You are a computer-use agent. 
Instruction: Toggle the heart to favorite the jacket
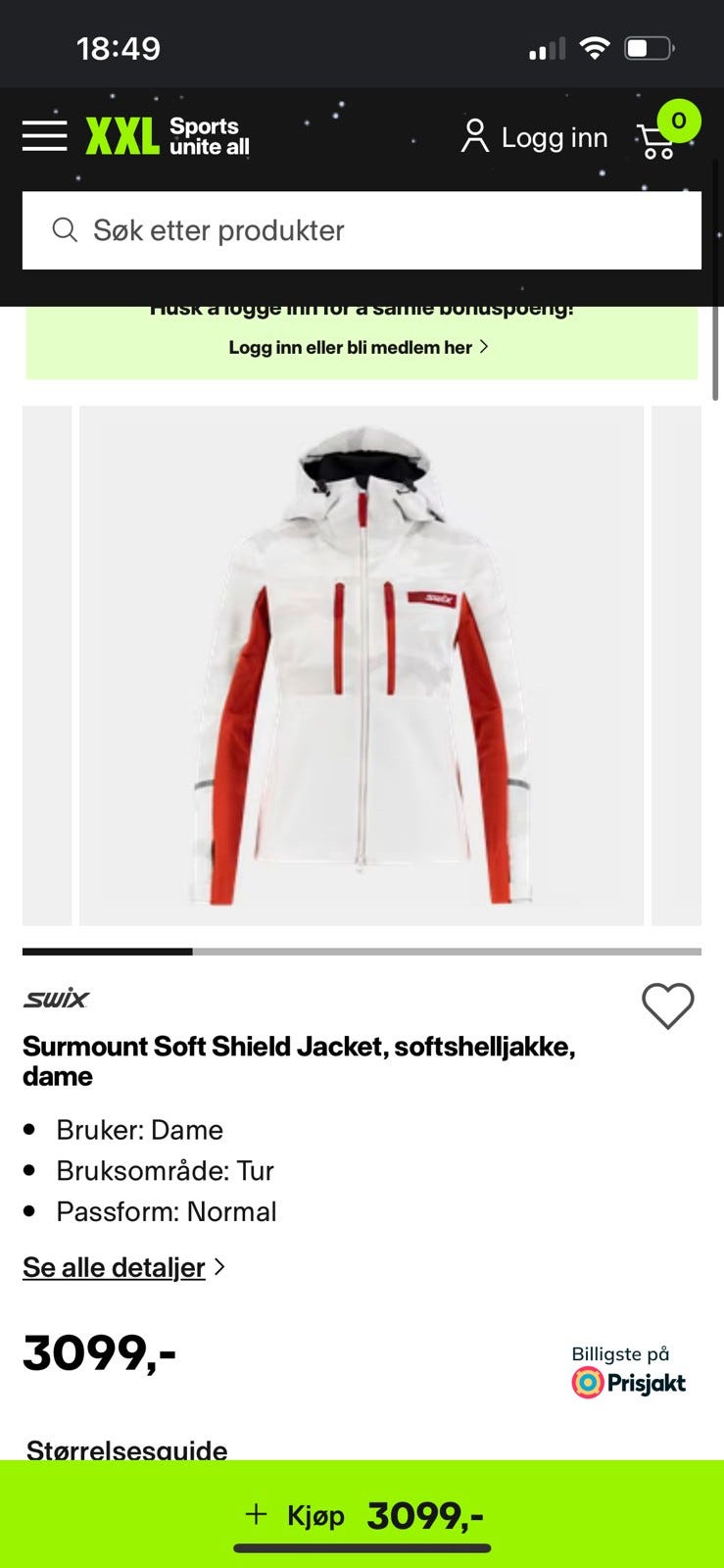pyautogui.click(x=668, y=1005)
